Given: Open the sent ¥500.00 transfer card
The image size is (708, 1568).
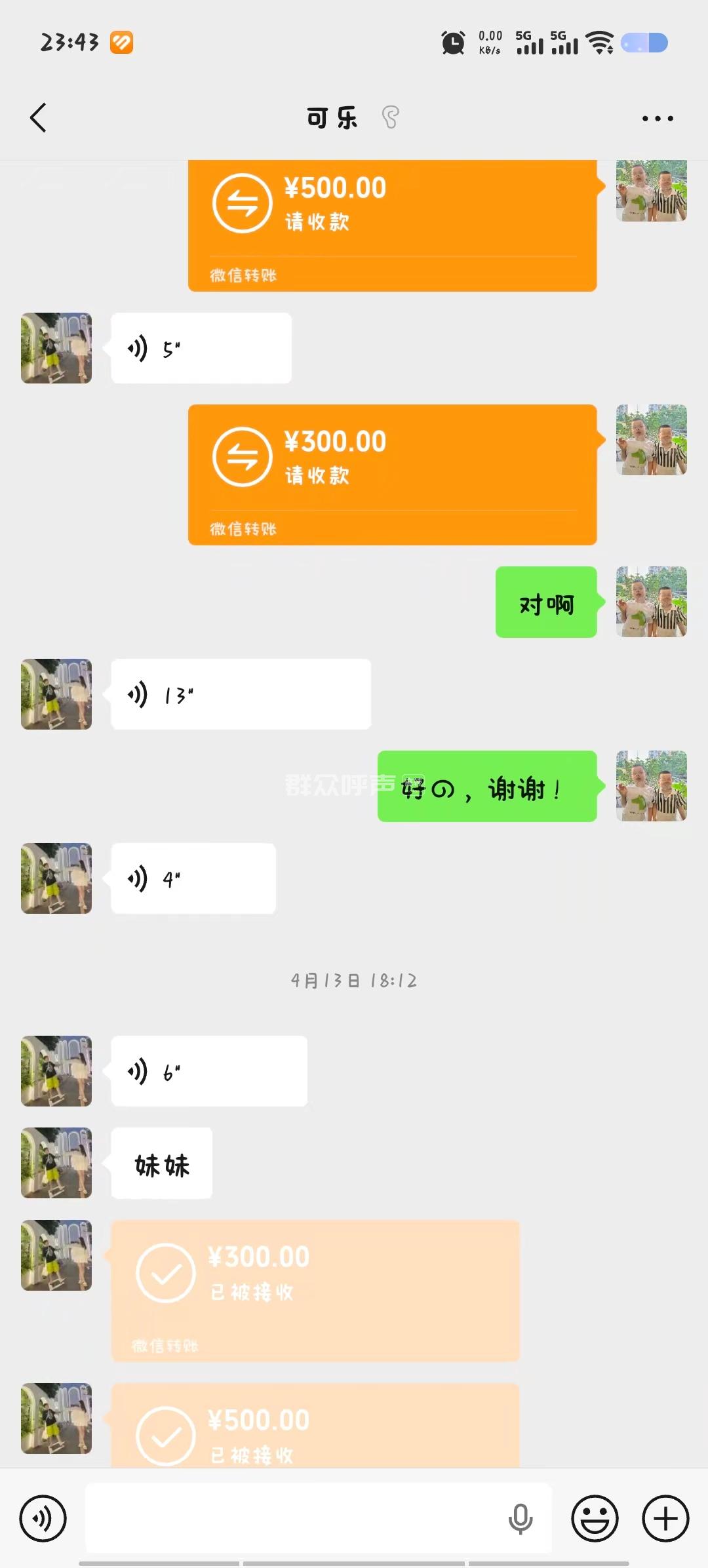Looking at the screenshot, I should tap(392, 223).
